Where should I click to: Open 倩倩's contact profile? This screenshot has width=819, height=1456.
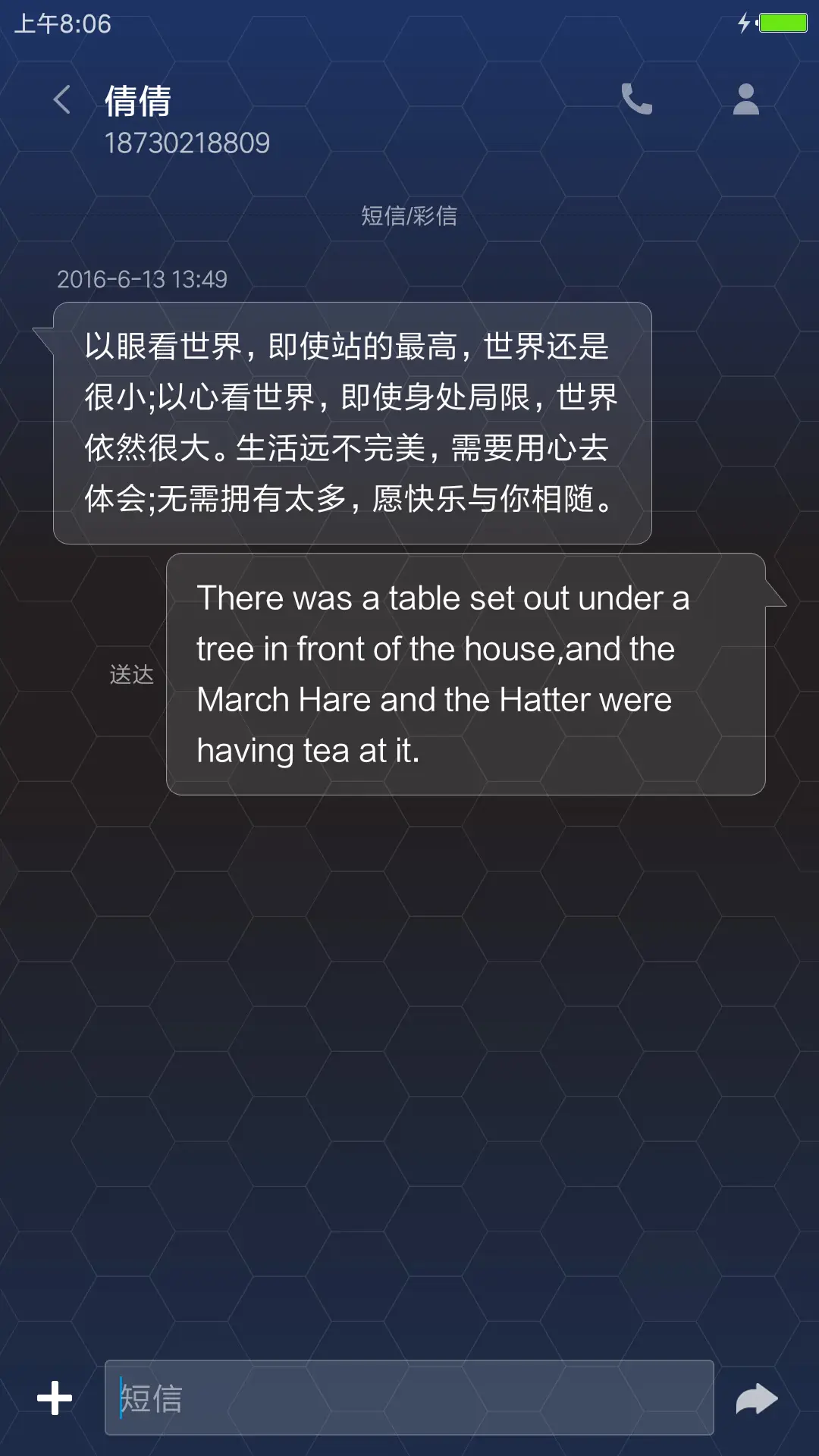745,99
